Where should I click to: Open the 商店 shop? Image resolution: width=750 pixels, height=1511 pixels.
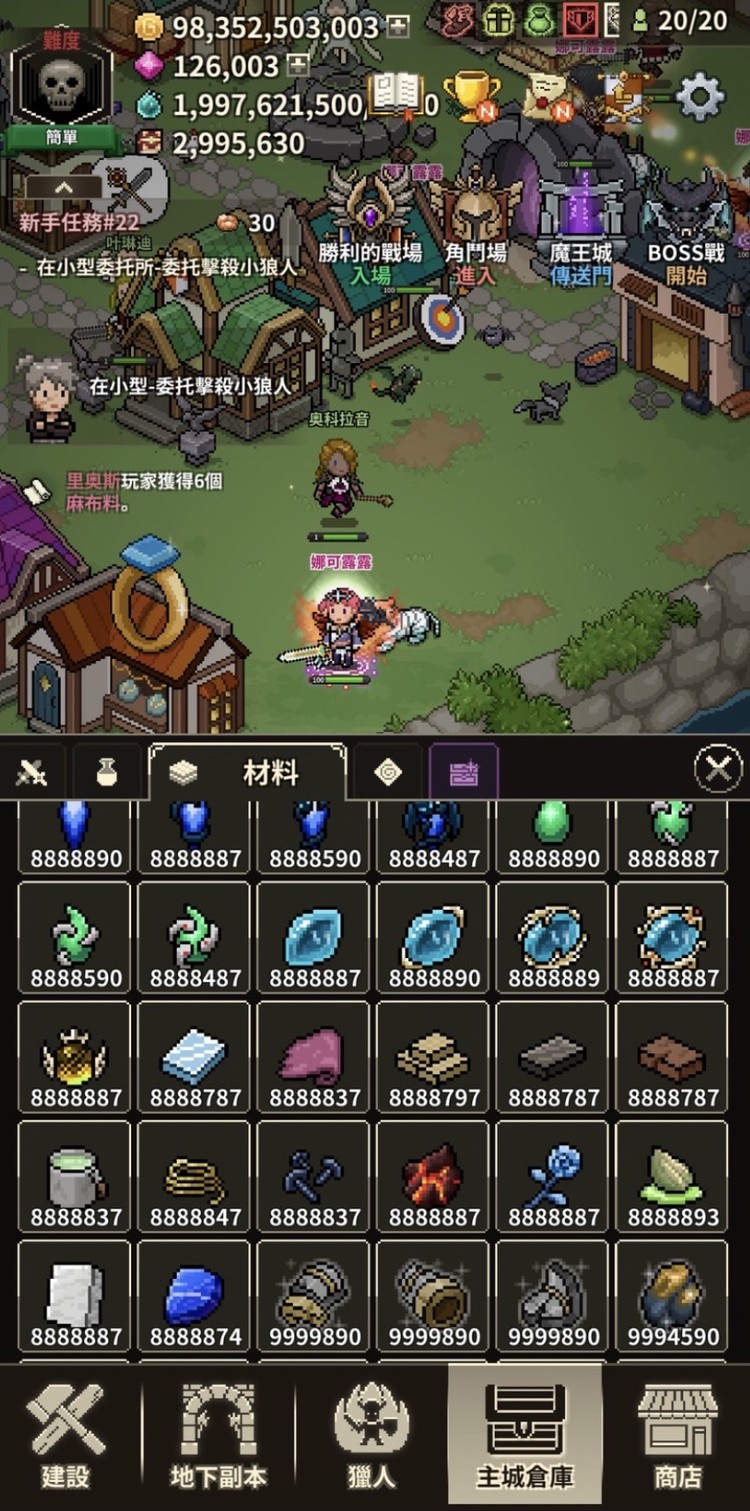click(677, 1437)
